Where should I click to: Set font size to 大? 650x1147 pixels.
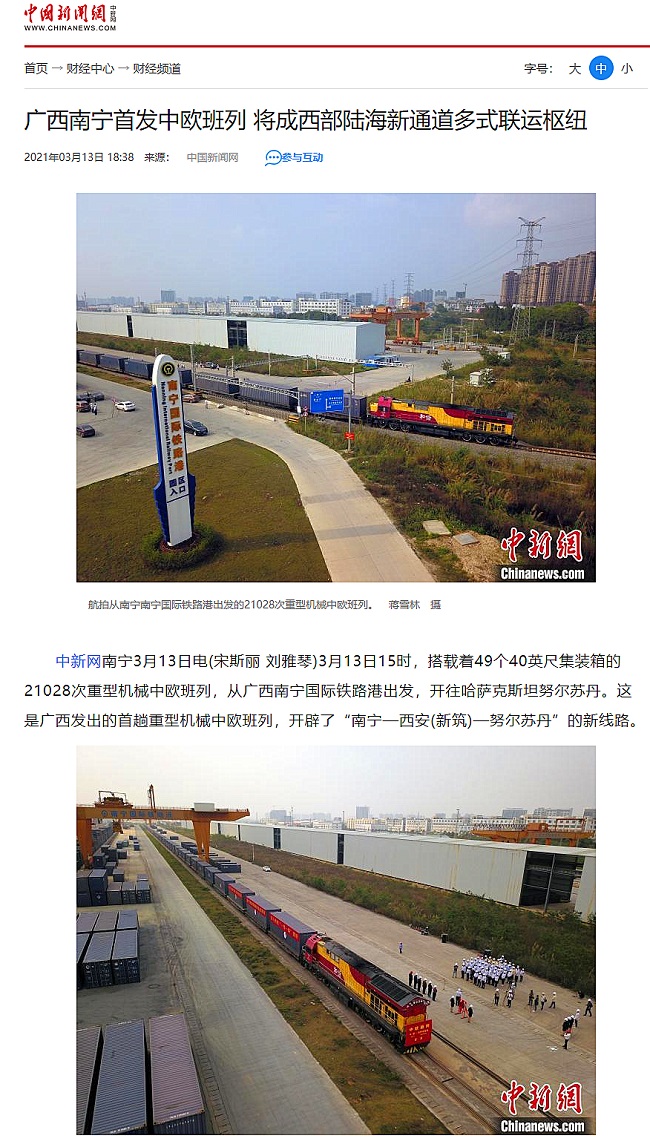(x=575, y=69)
